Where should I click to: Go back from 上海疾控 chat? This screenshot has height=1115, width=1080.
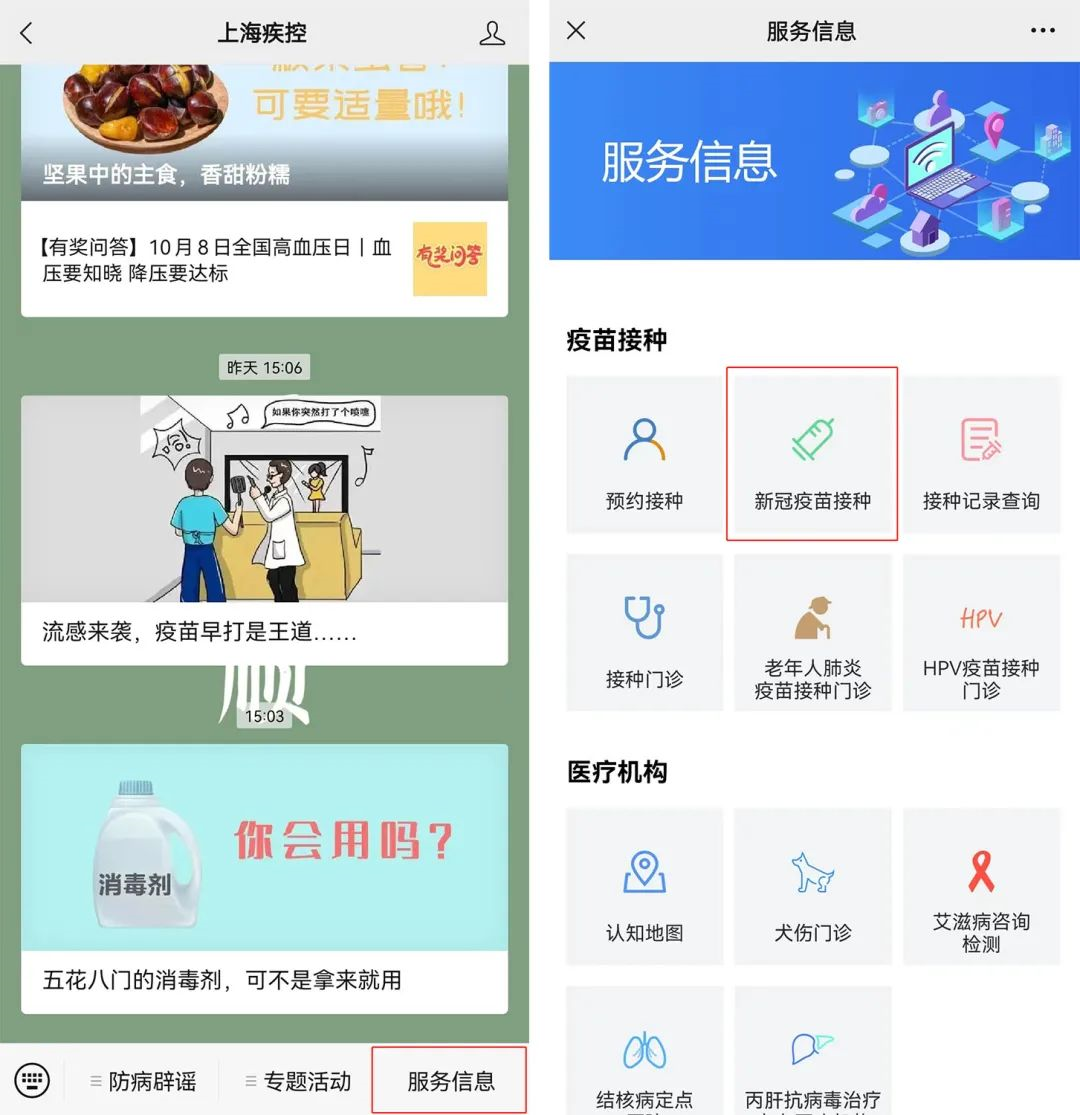click(x=27, y=33)
